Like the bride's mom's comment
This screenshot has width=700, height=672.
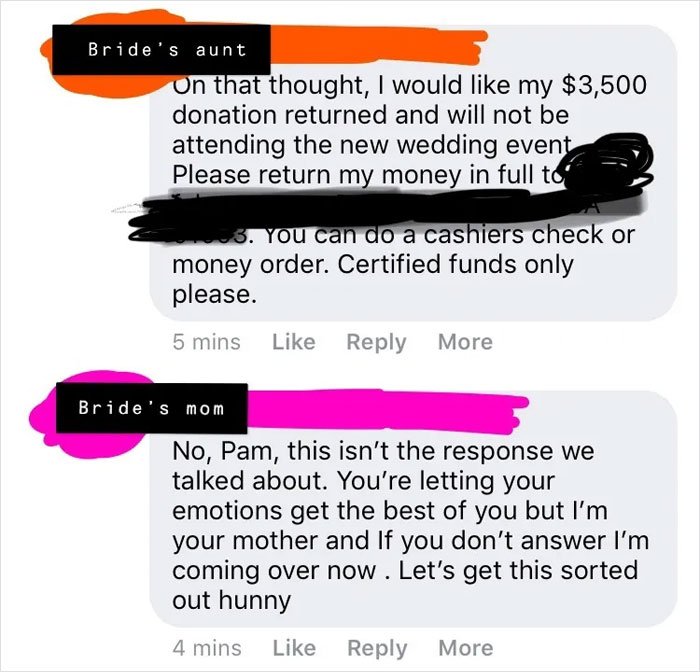[x=293, y=648]
